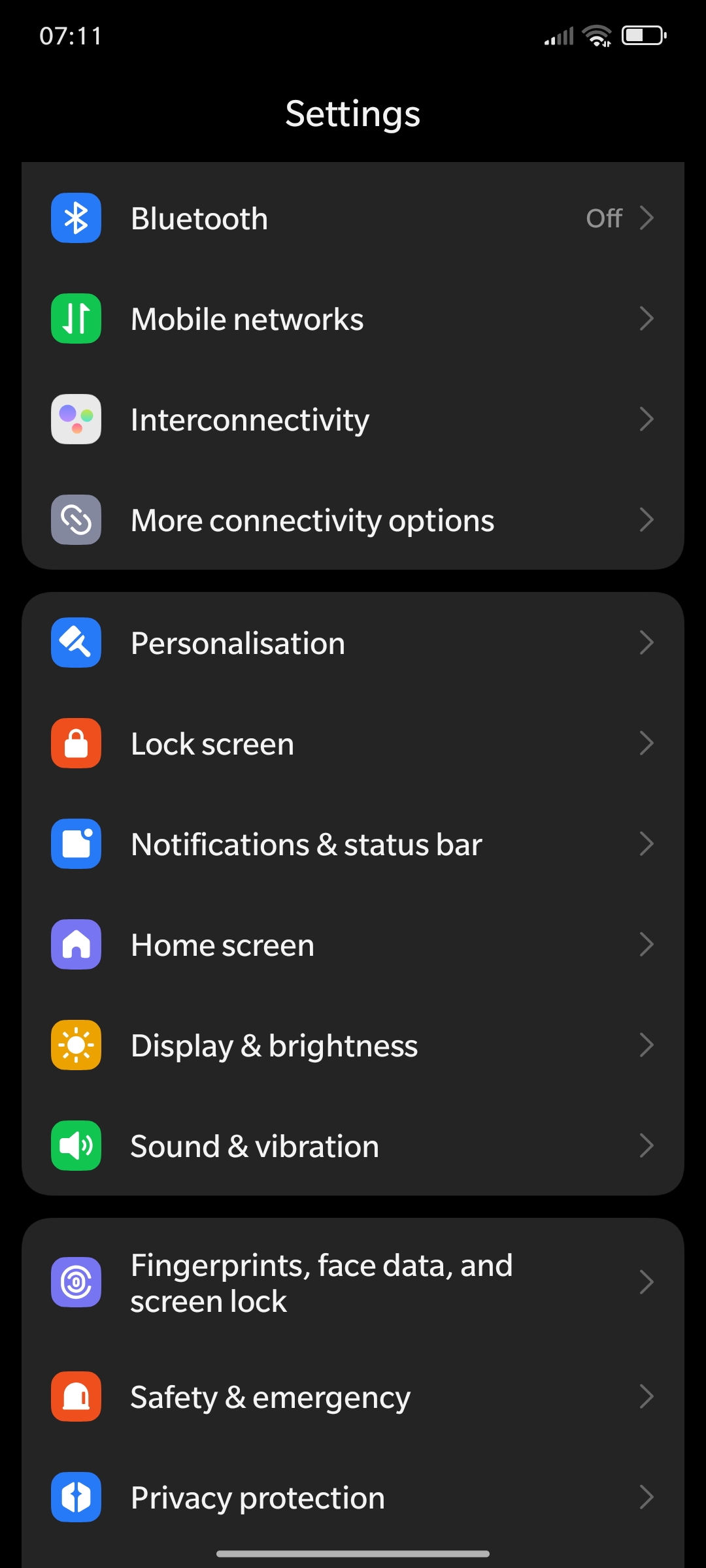Select the Lock screen row

[353, 743]
